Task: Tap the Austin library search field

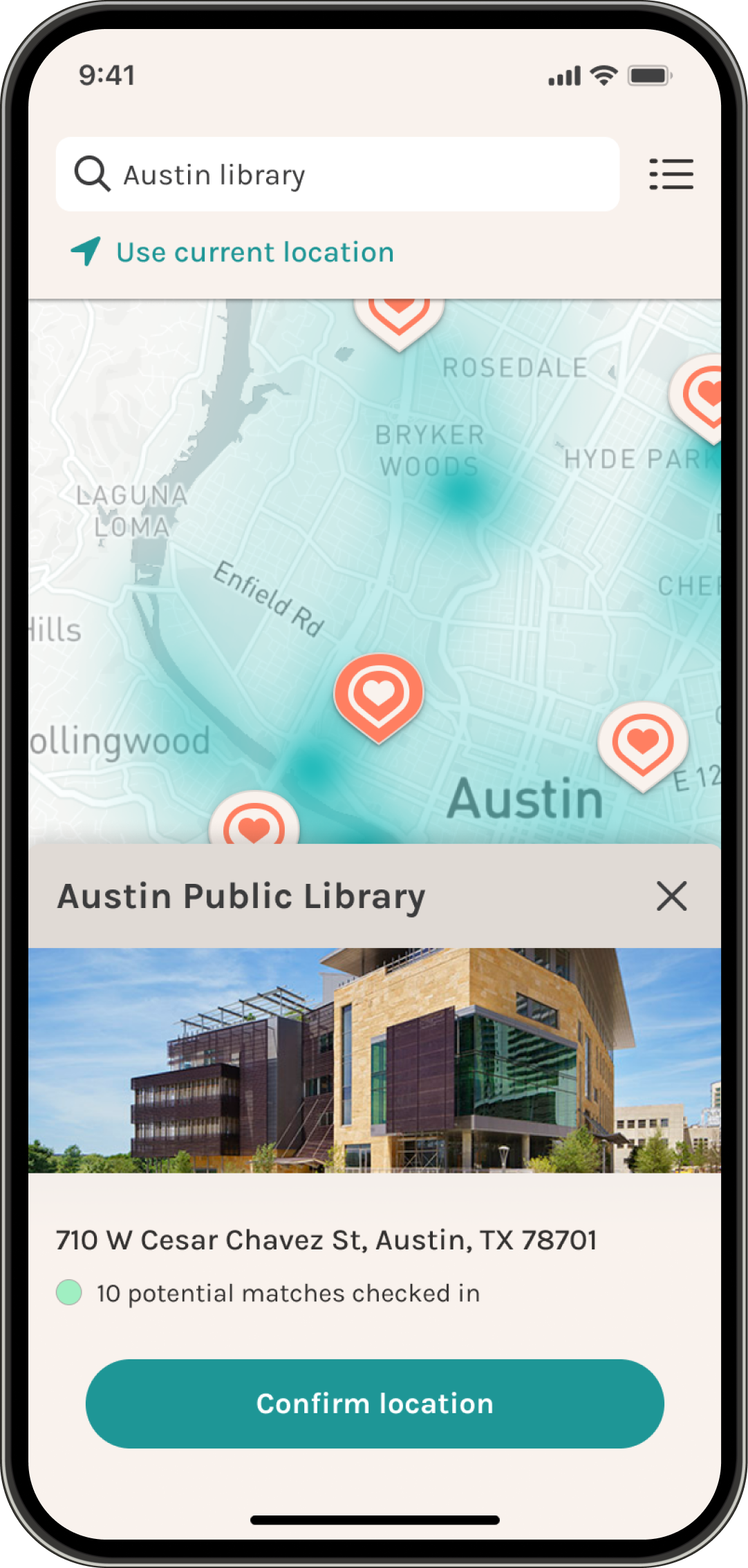Action: pyautogui.click(x=337, y=174)
